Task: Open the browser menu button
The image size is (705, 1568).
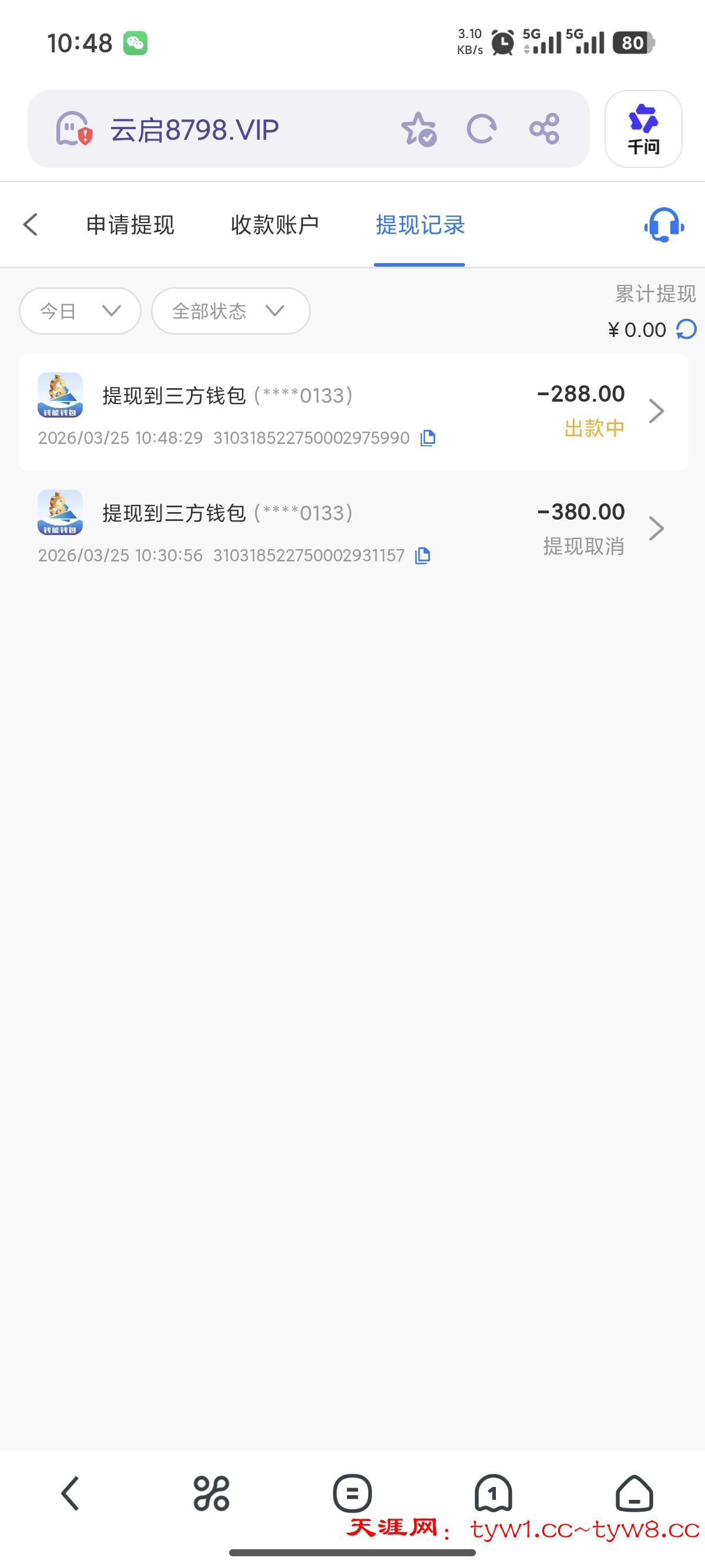Action: (x=352, y=1493)
